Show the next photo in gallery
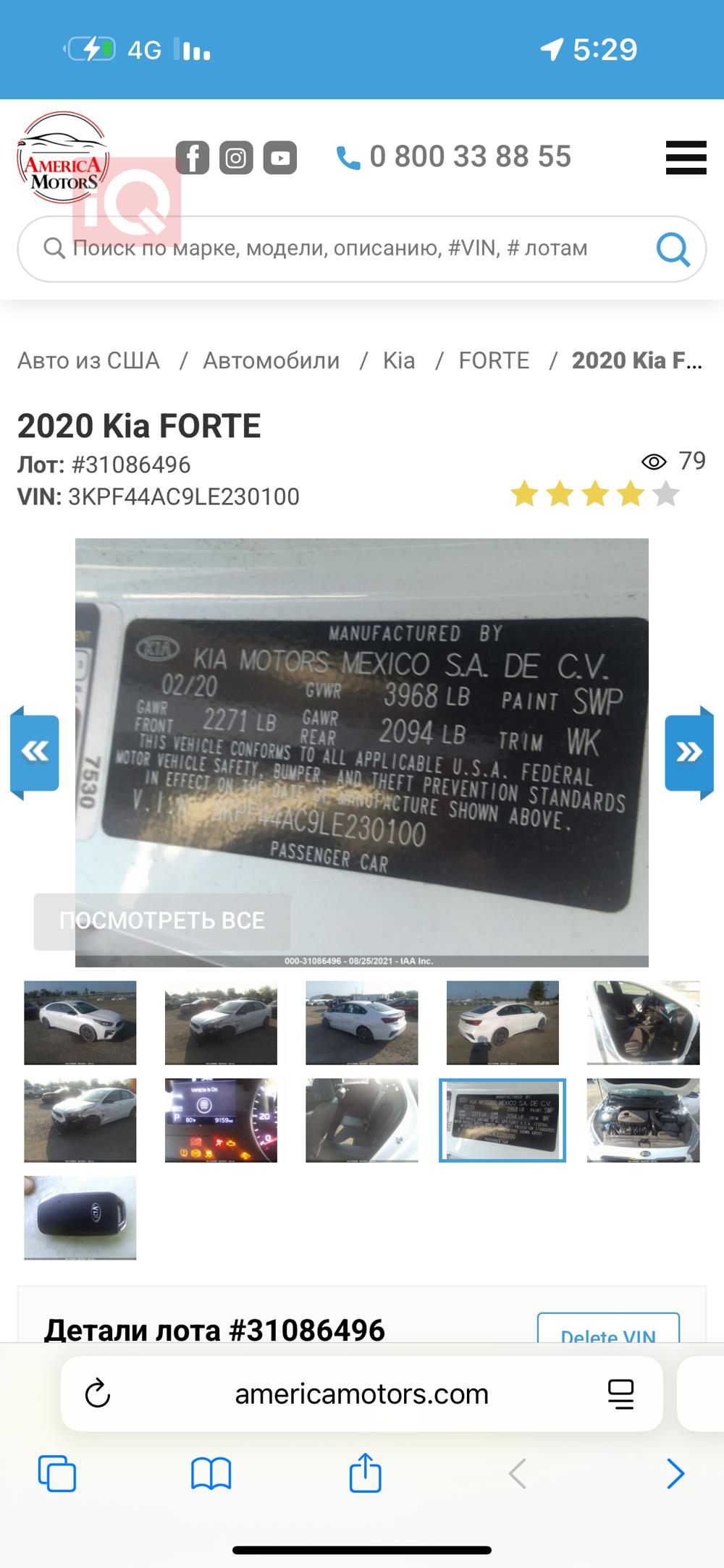 (689, 752)
